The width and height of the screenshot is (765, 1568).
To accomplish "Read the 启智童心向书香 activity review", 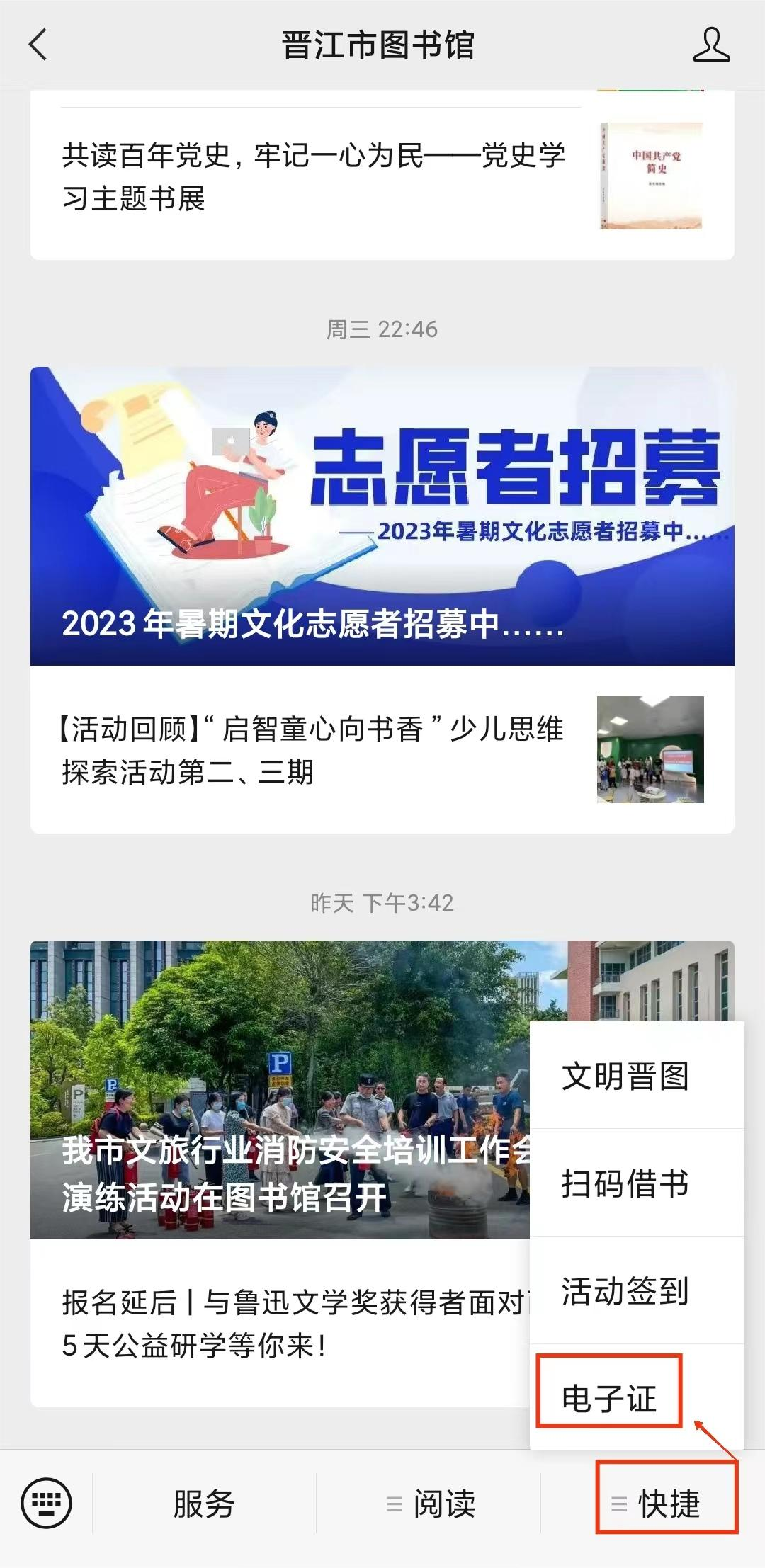I will [x=313, y=750].
